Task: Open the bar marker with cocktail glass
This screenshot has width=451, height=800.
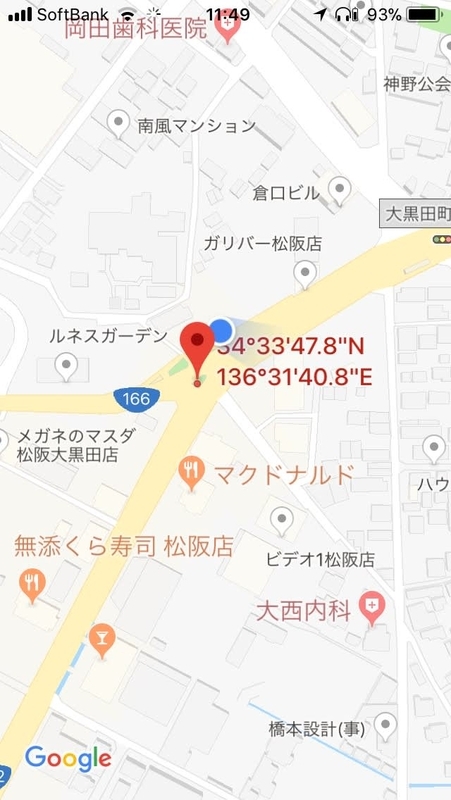Action: pyautogui.click(x=102, y=641)
